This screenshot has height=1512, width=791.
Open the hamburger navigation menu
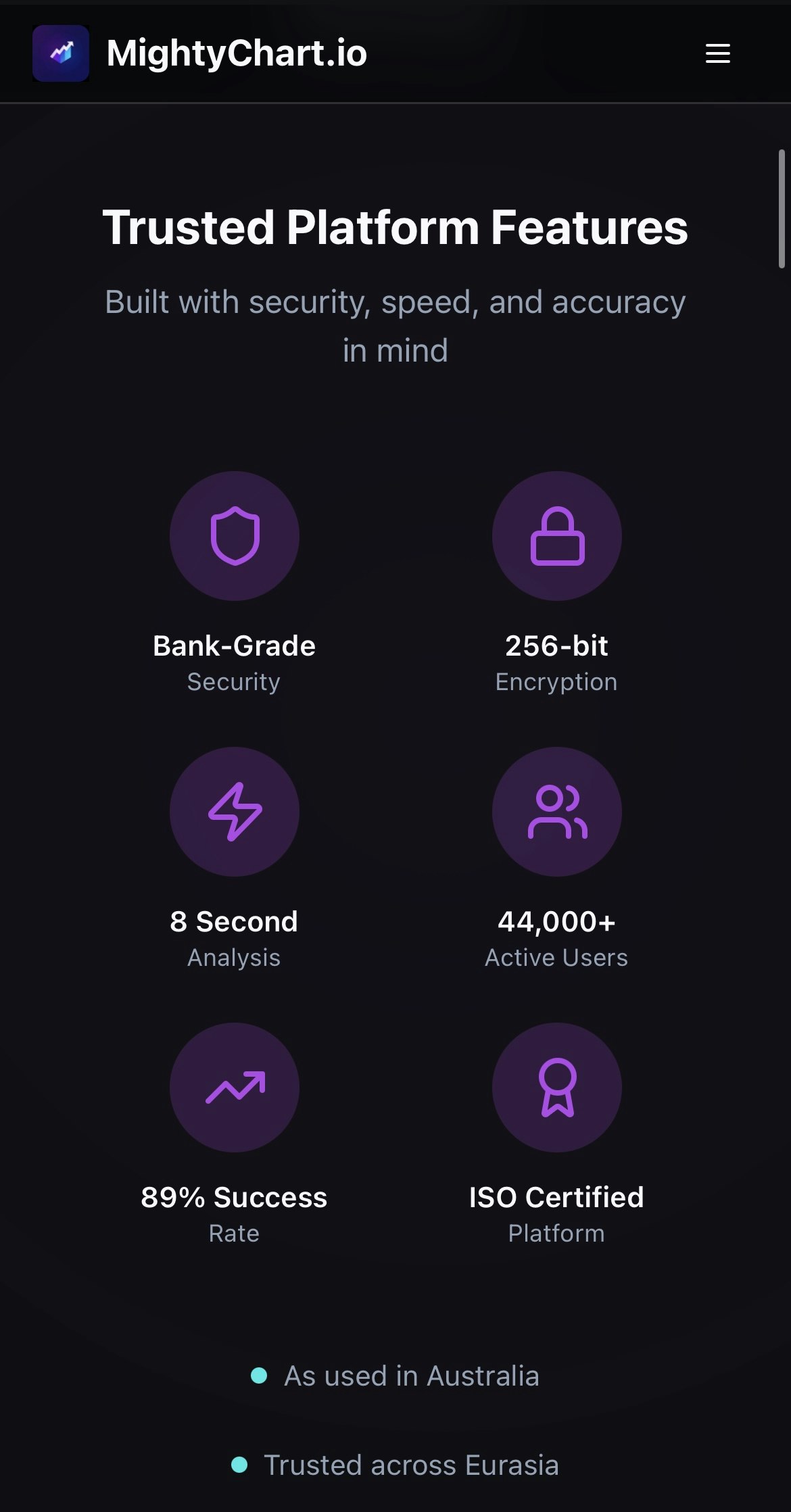[717, 54]
